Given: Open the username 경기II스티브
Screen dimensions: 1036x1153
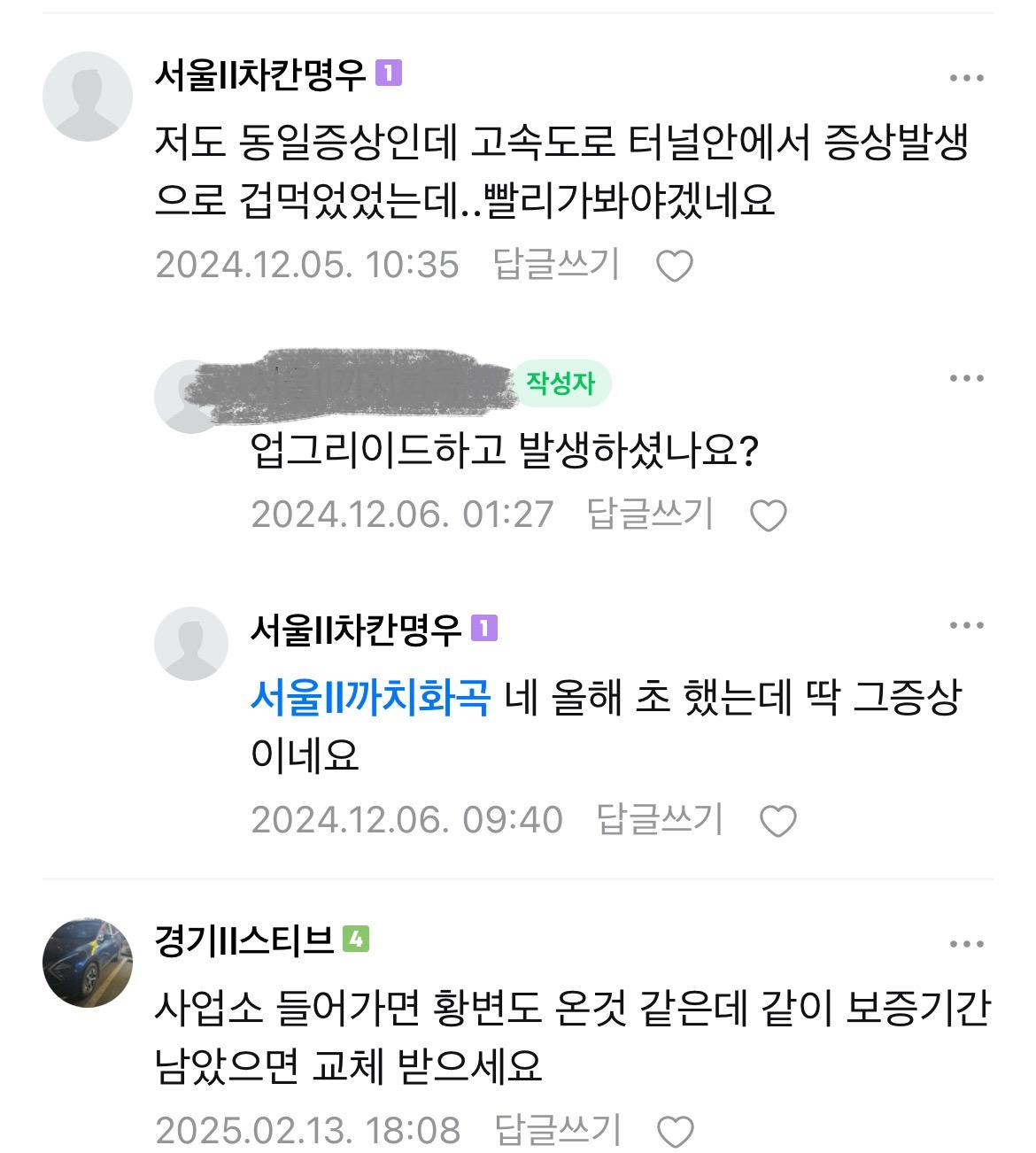Looking at the screenshot, I should point(244,940).
